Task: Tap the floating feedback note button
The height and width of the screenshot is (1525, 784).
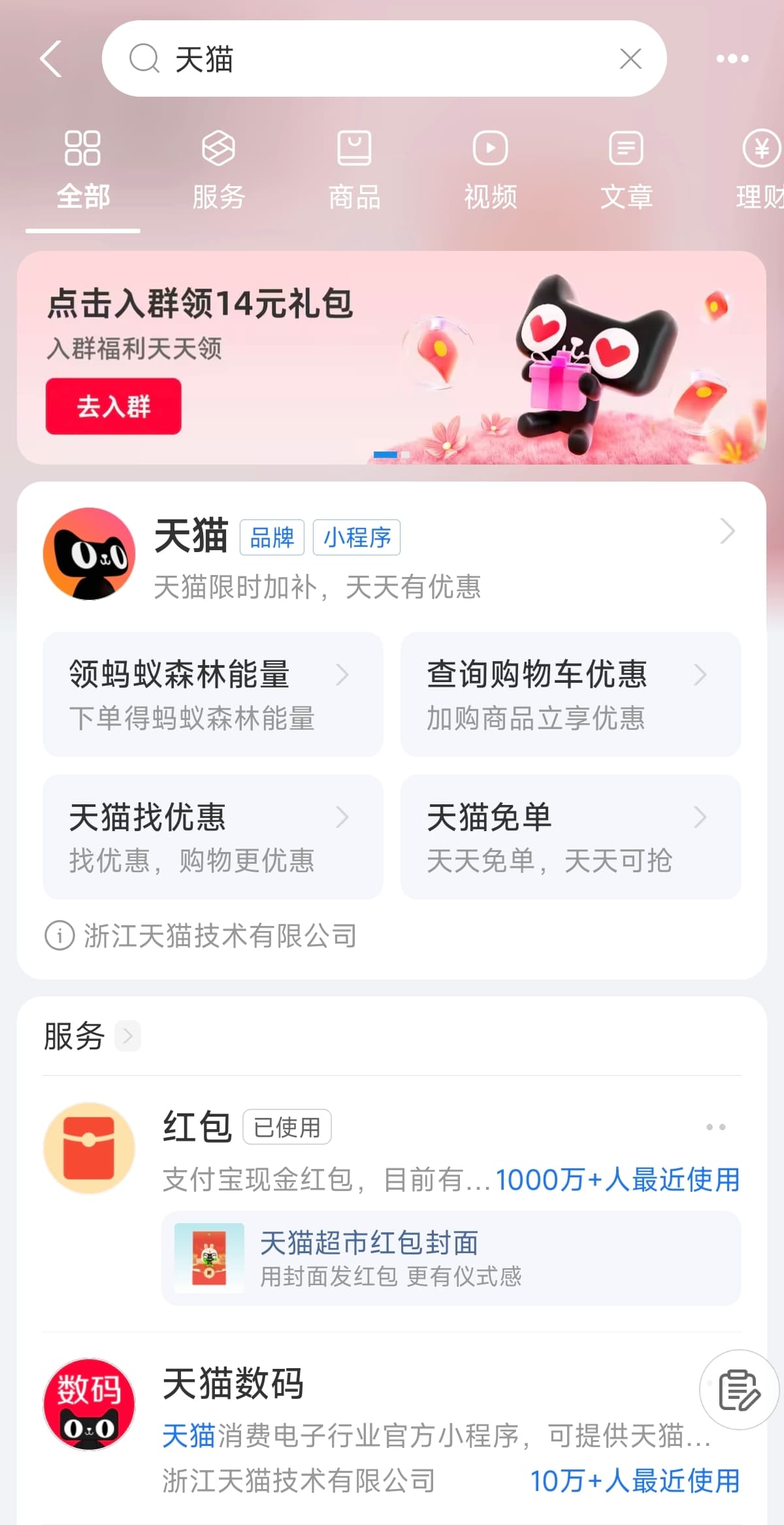Action: pyautogui.click(x=739, y=1390)
